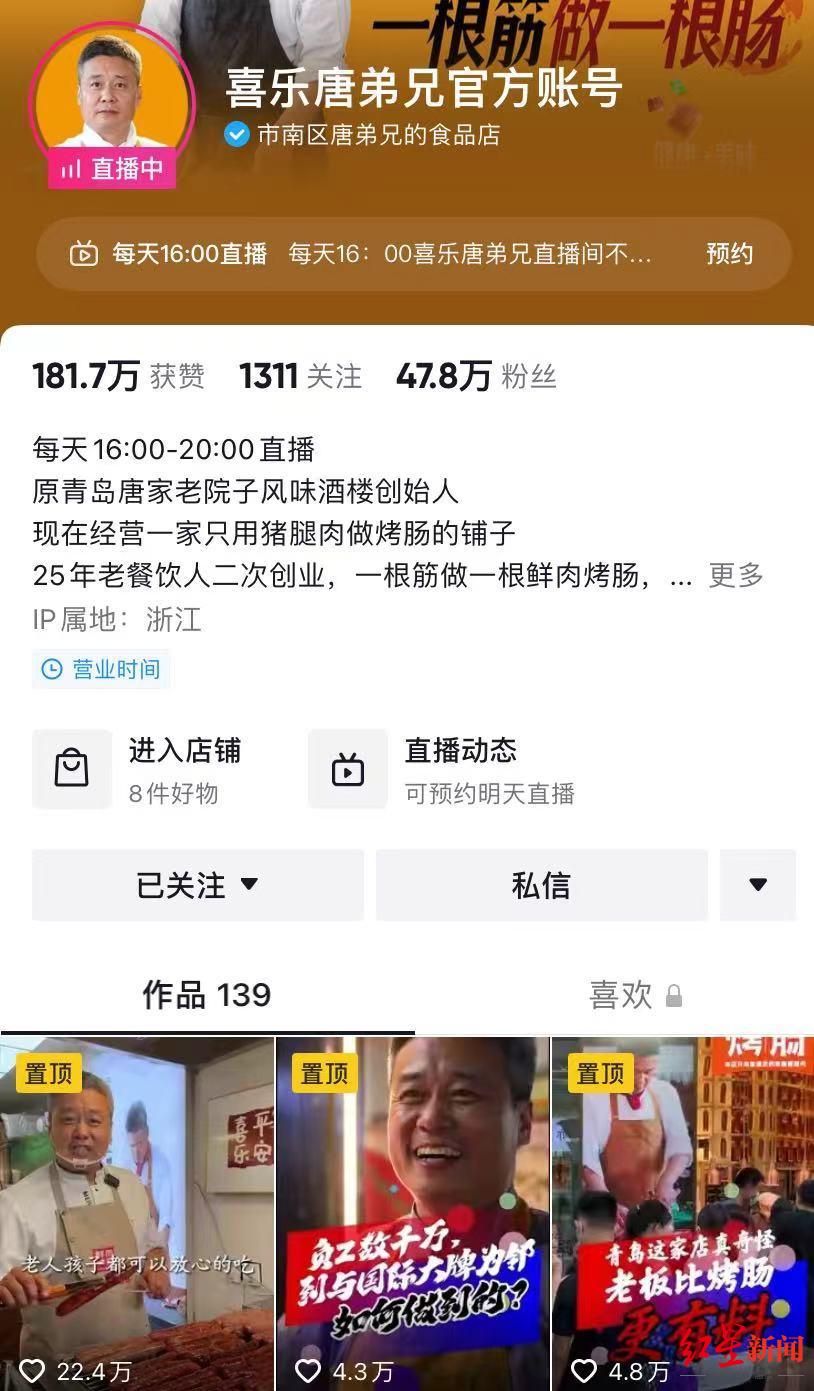
Task: Switch to the 作品 139 tab
Action: 207,995
